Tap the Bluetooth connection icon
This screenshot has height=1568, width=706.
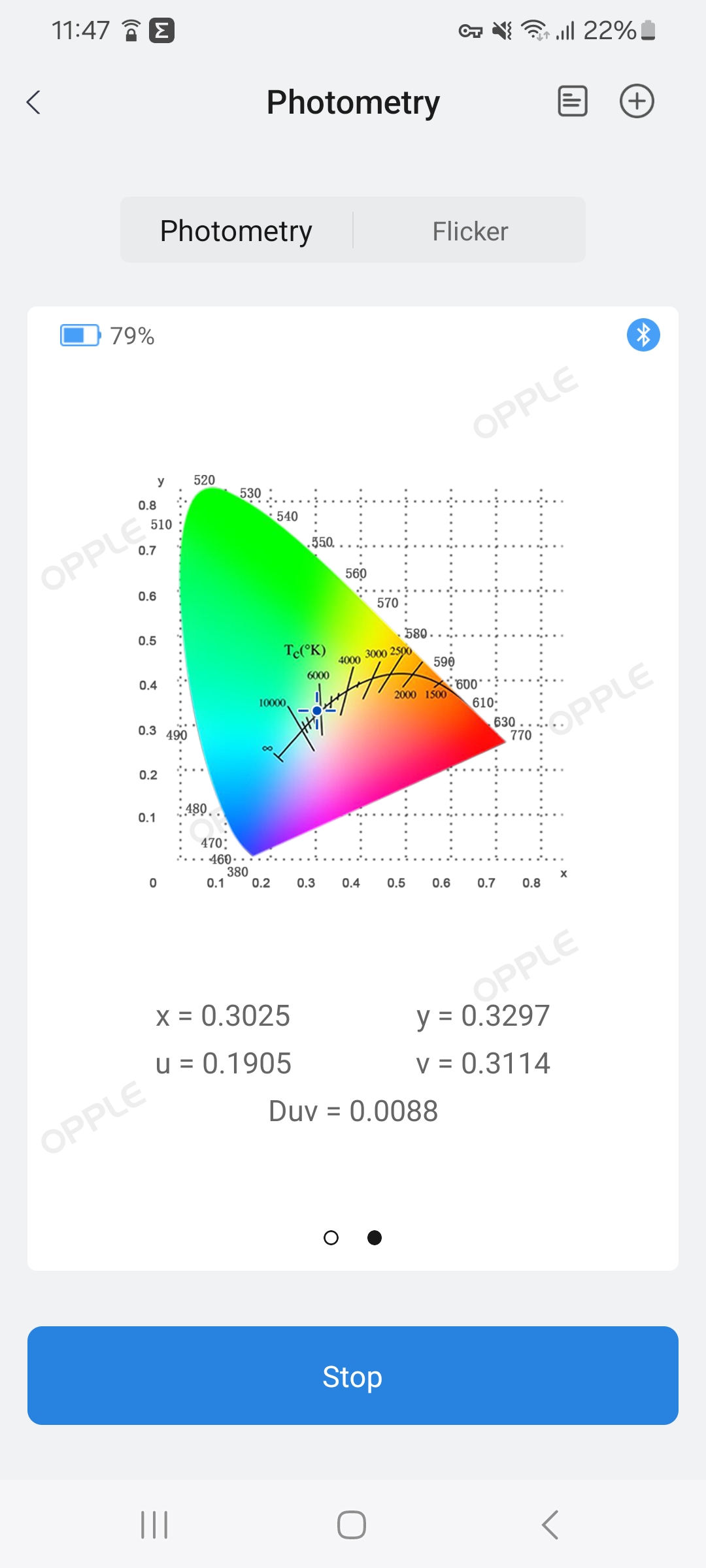(x=643, y=335)
